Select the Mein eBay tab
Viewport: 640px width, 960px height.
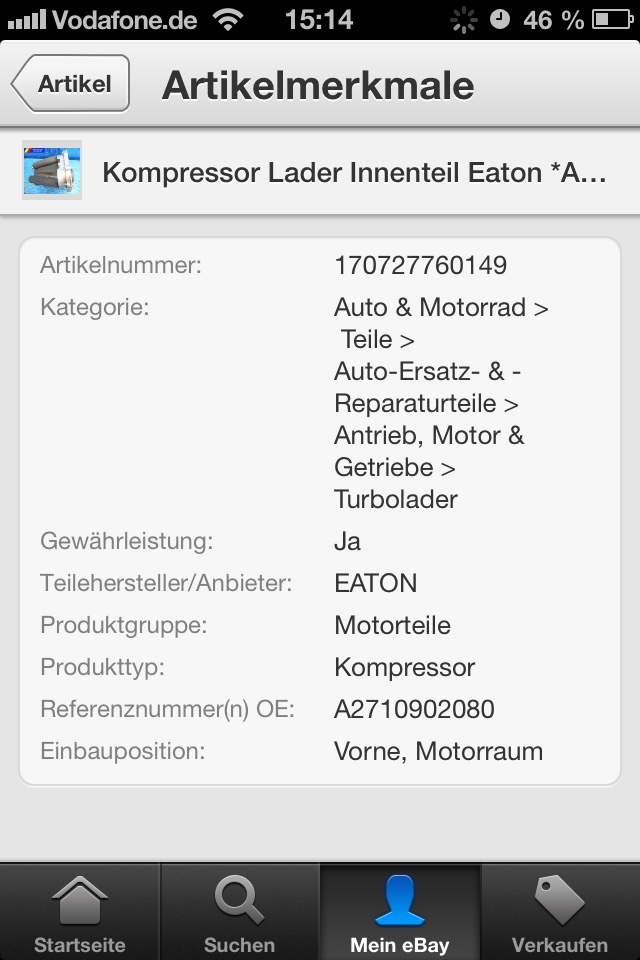tap(400, 912)
